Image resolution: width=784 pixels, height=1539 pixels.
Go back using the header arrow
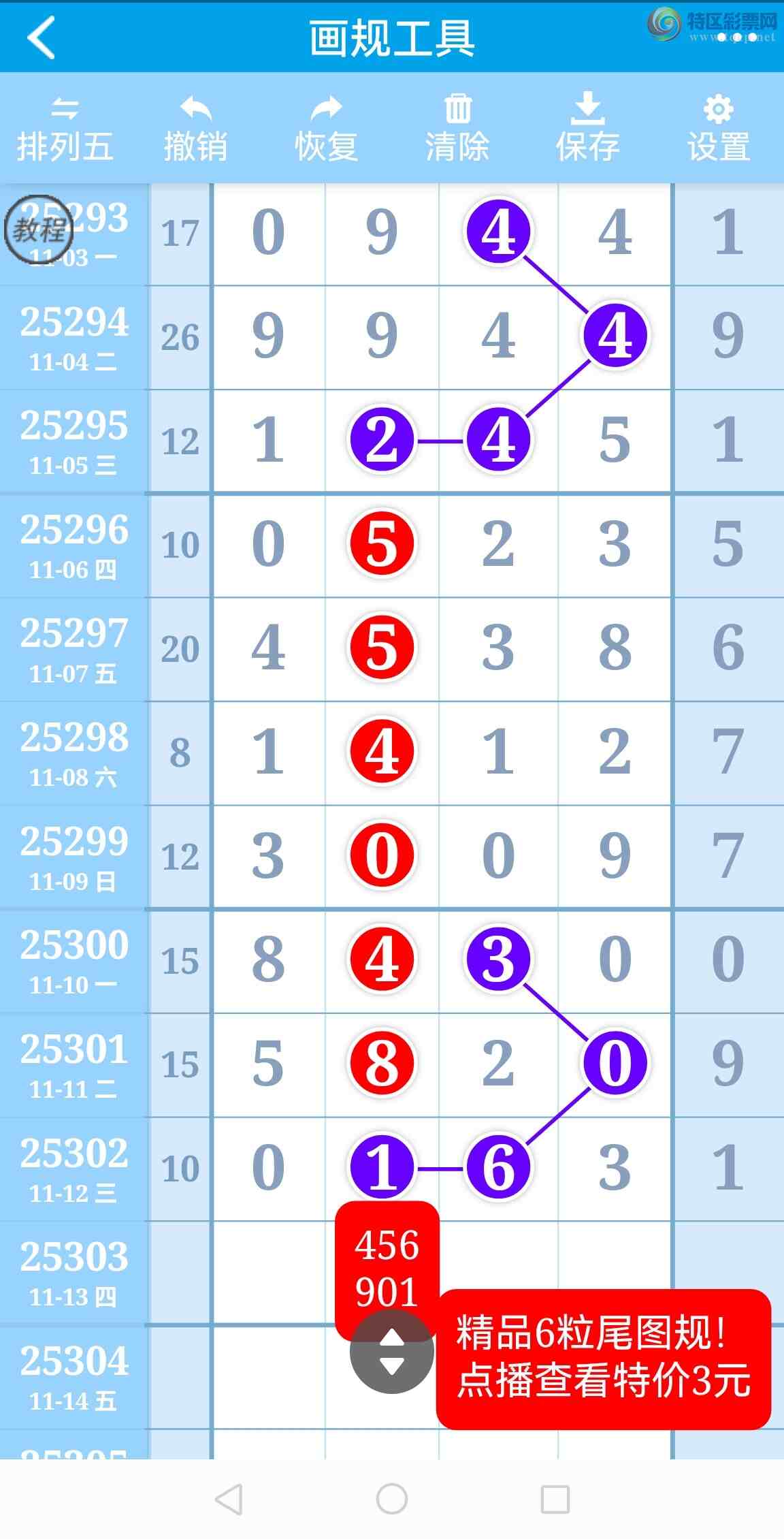tap(41, 37)
